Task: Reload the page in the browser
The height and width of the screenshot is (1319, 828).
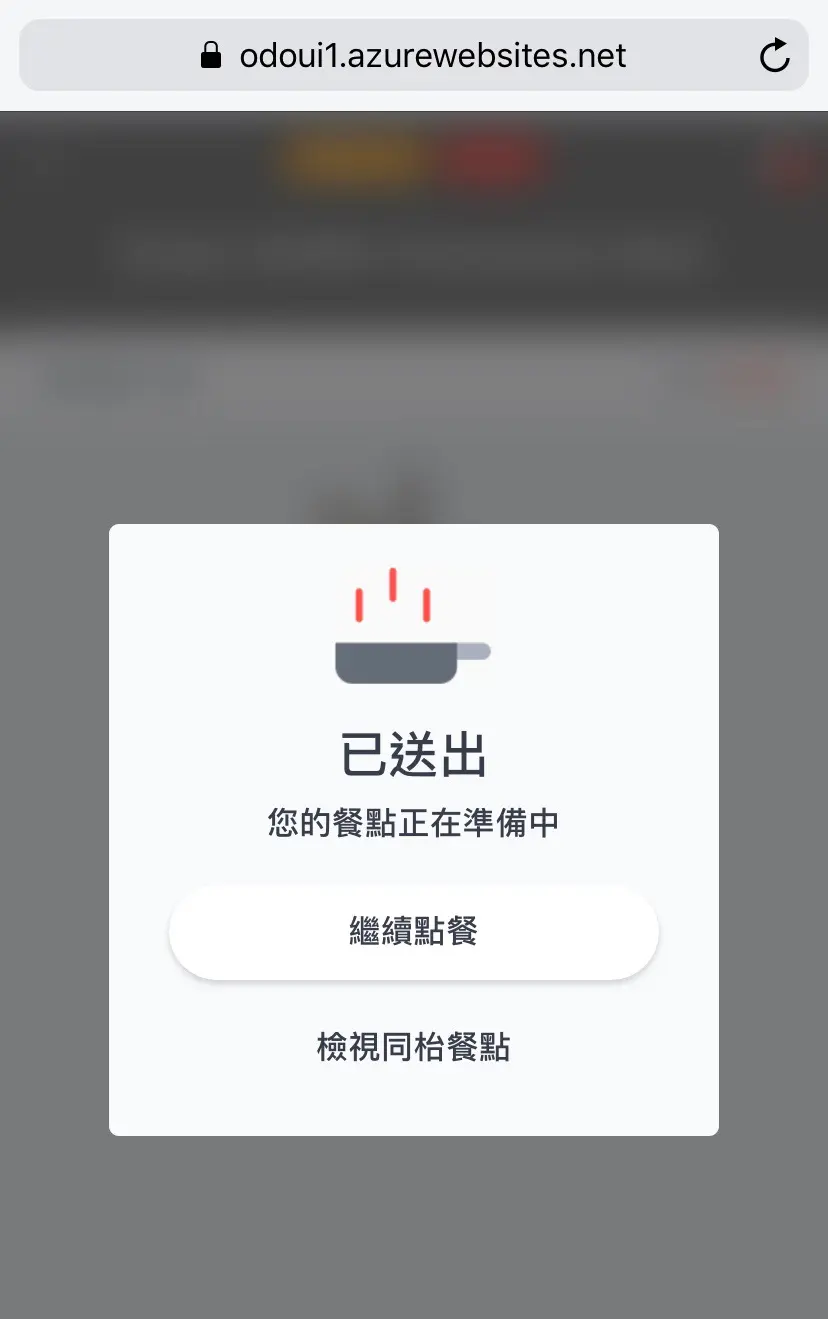Action: (774, 56)
